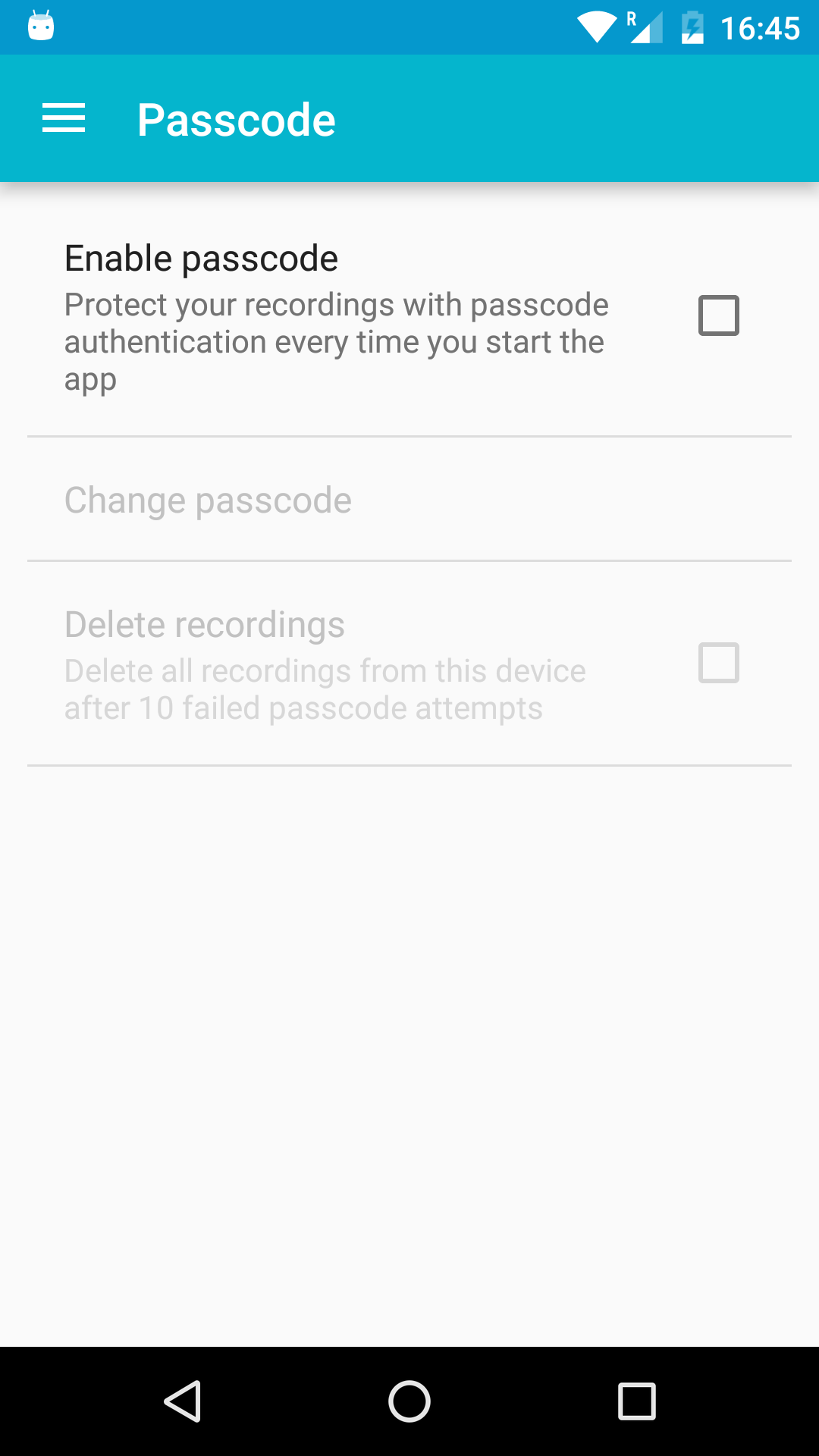Check the Delete recordings checkbox
The image size is (819, 1456).
(x=718, y=663)
